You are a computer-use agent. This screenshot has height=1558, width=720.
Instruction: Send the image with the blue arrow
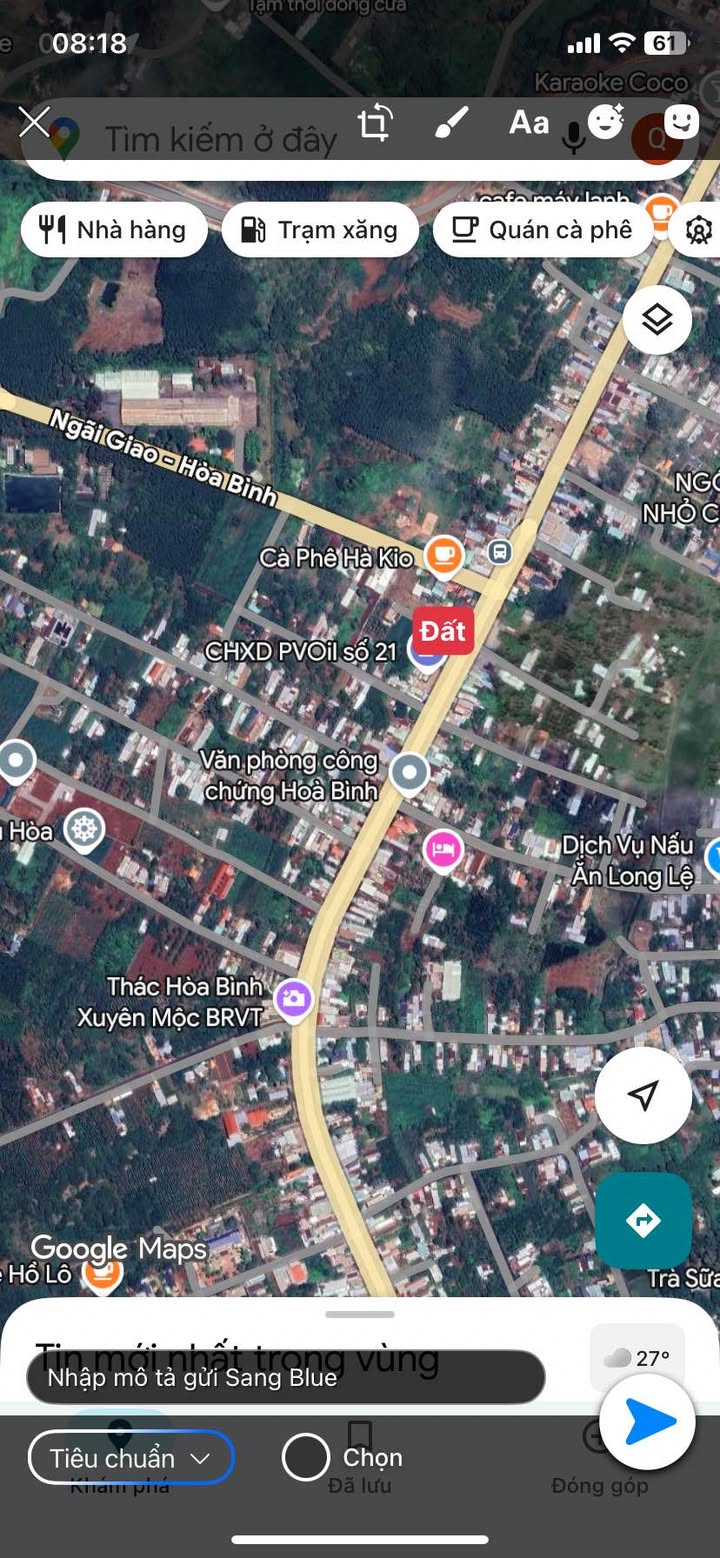(x=647, y=1421)
